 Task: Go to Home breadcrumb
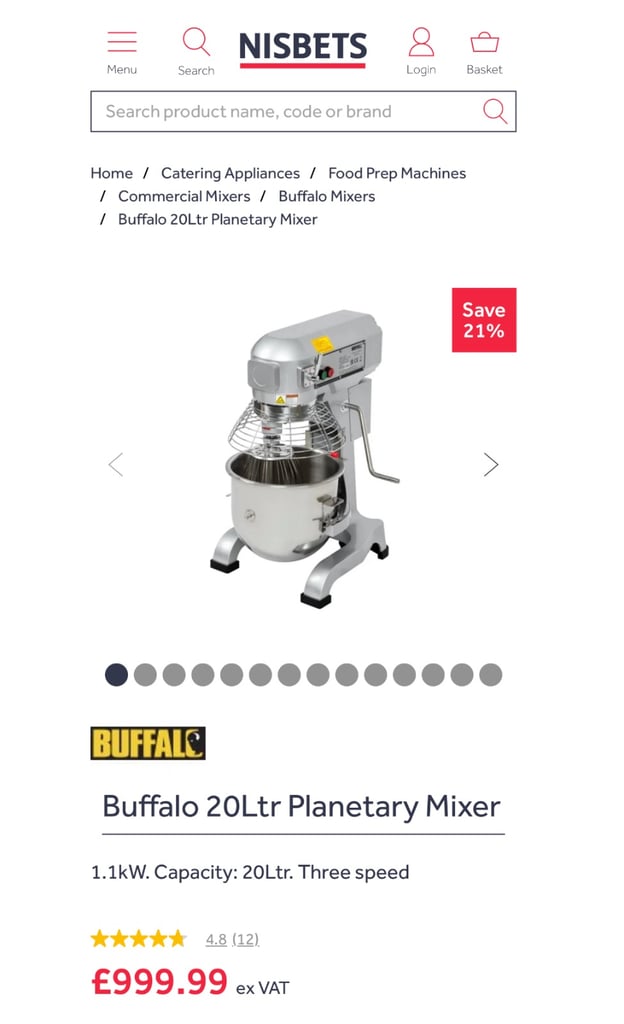(112, 174)
